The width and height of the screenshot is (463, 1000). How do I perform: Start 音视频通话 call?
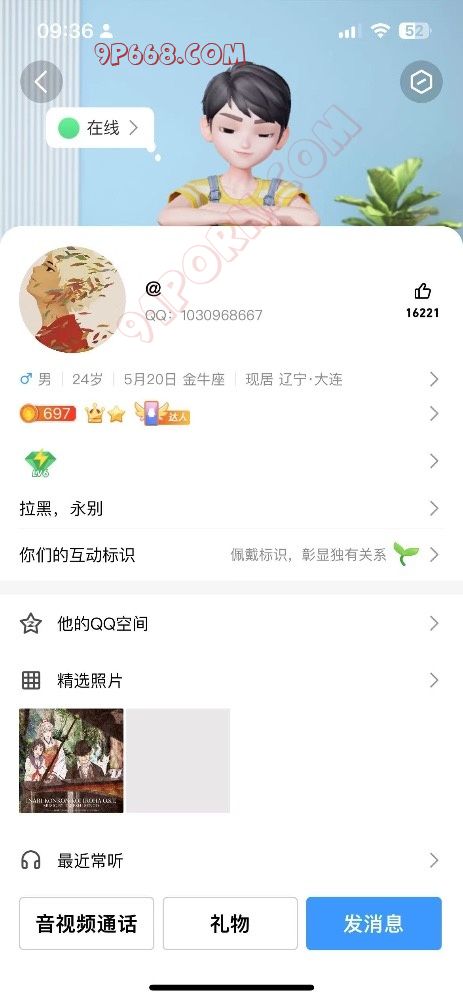(x=87, y=923)
